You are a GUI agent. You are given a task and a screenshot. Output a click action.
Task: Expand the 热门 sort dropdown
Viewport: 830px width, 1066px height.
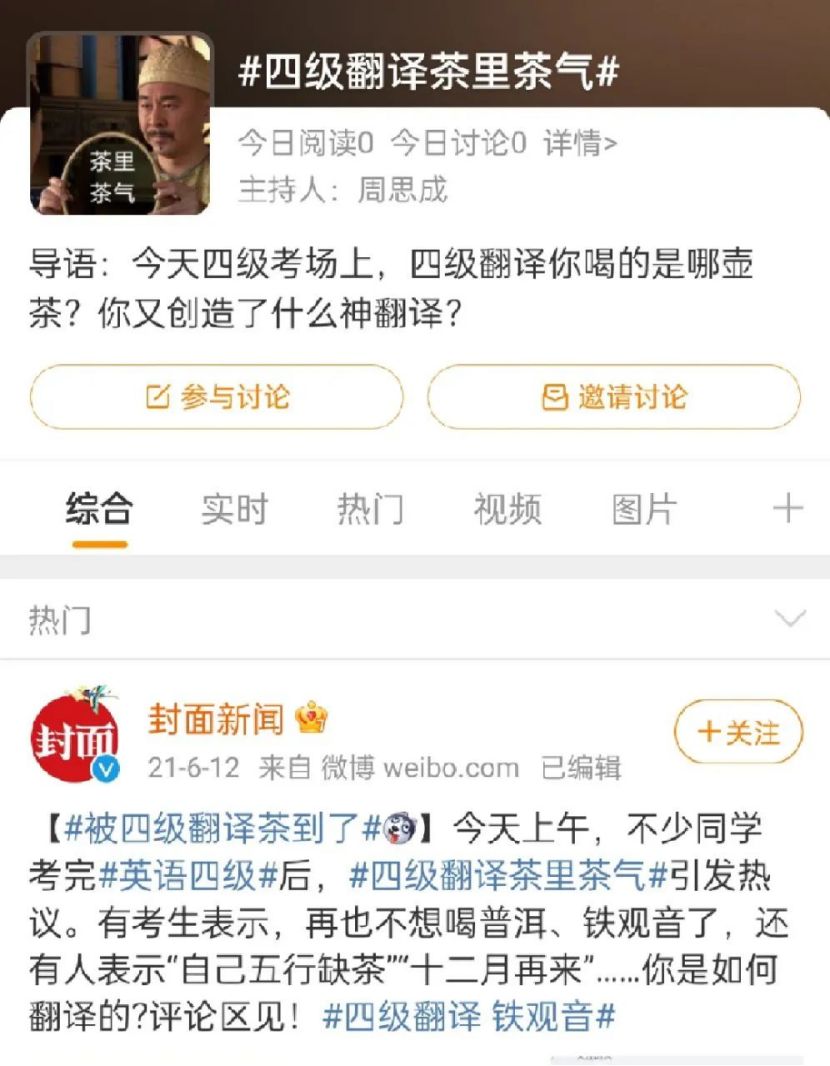tap(790, 619)
